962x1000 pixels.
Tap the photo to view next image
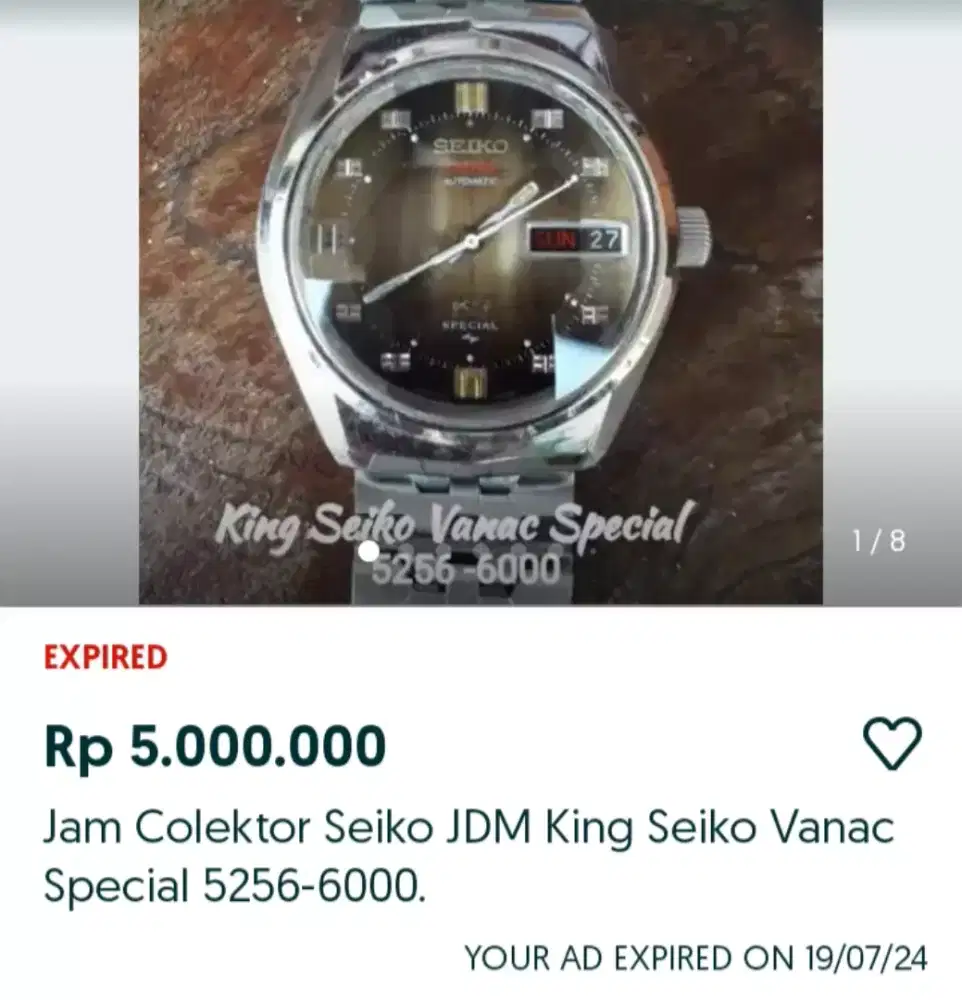click(x=480, y=300)
